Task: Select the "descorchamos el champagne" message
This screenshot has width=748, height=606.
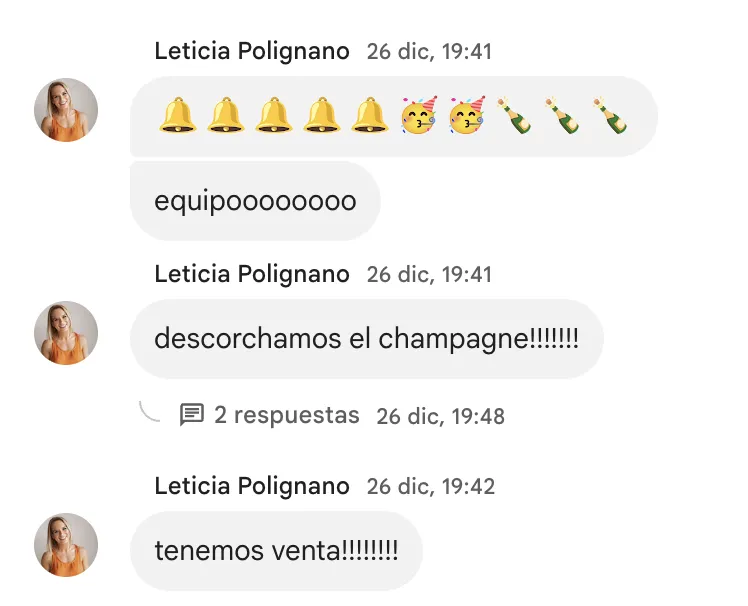Action: tap(366, 340)
